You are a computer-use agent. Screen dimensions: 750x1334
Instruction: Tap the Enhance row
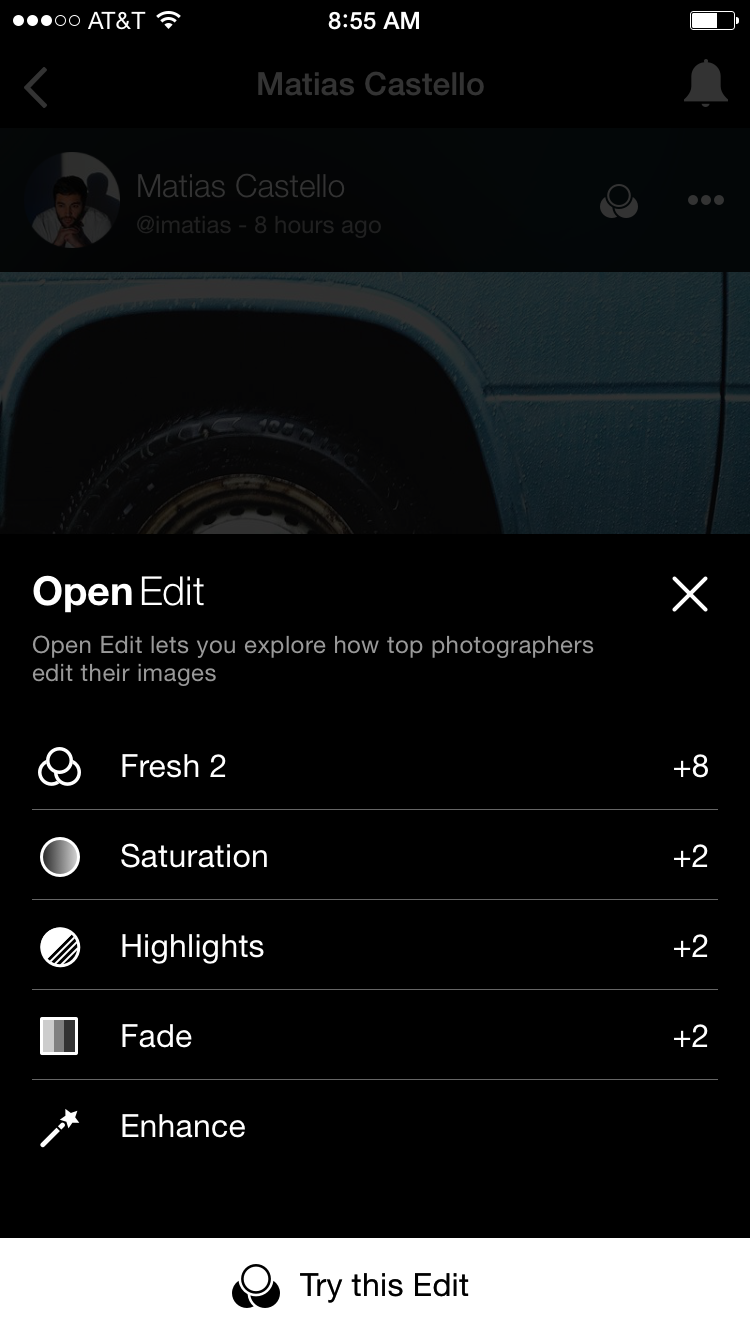pos(375,1126)
